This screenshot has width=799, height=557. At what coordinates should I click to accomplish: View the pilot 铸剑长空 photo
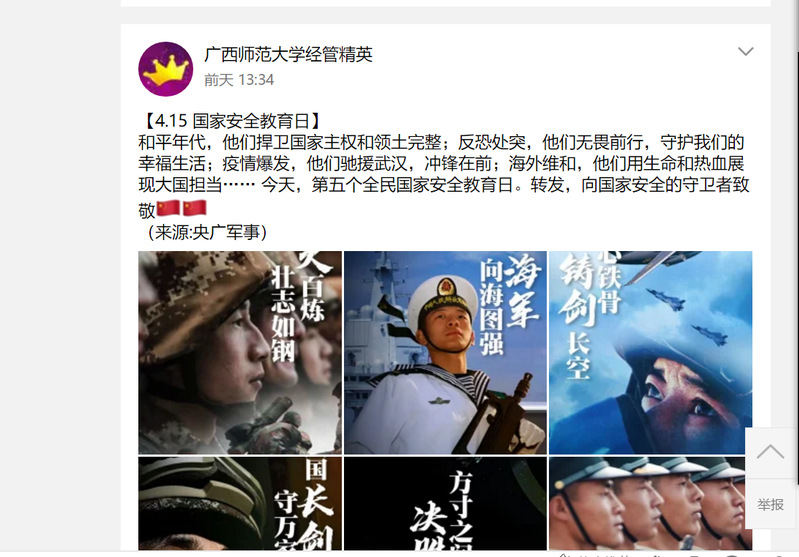[650, 352]
